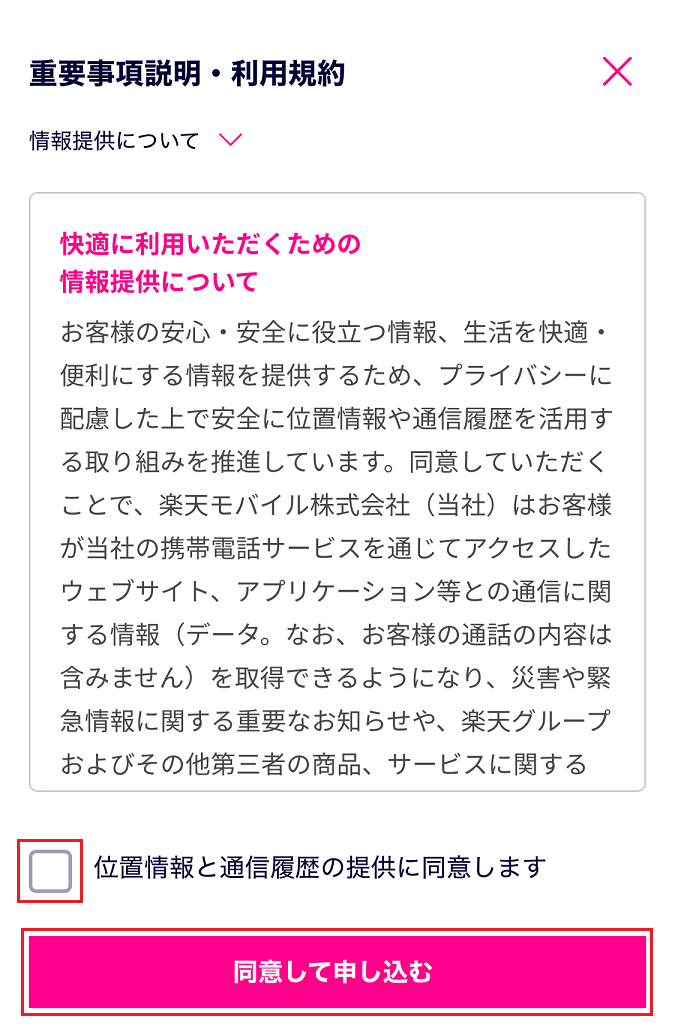Close the 重要事項説明・利用規約 dialog
This screenshot has width=675, height=1030.
[x=617, y=72]
